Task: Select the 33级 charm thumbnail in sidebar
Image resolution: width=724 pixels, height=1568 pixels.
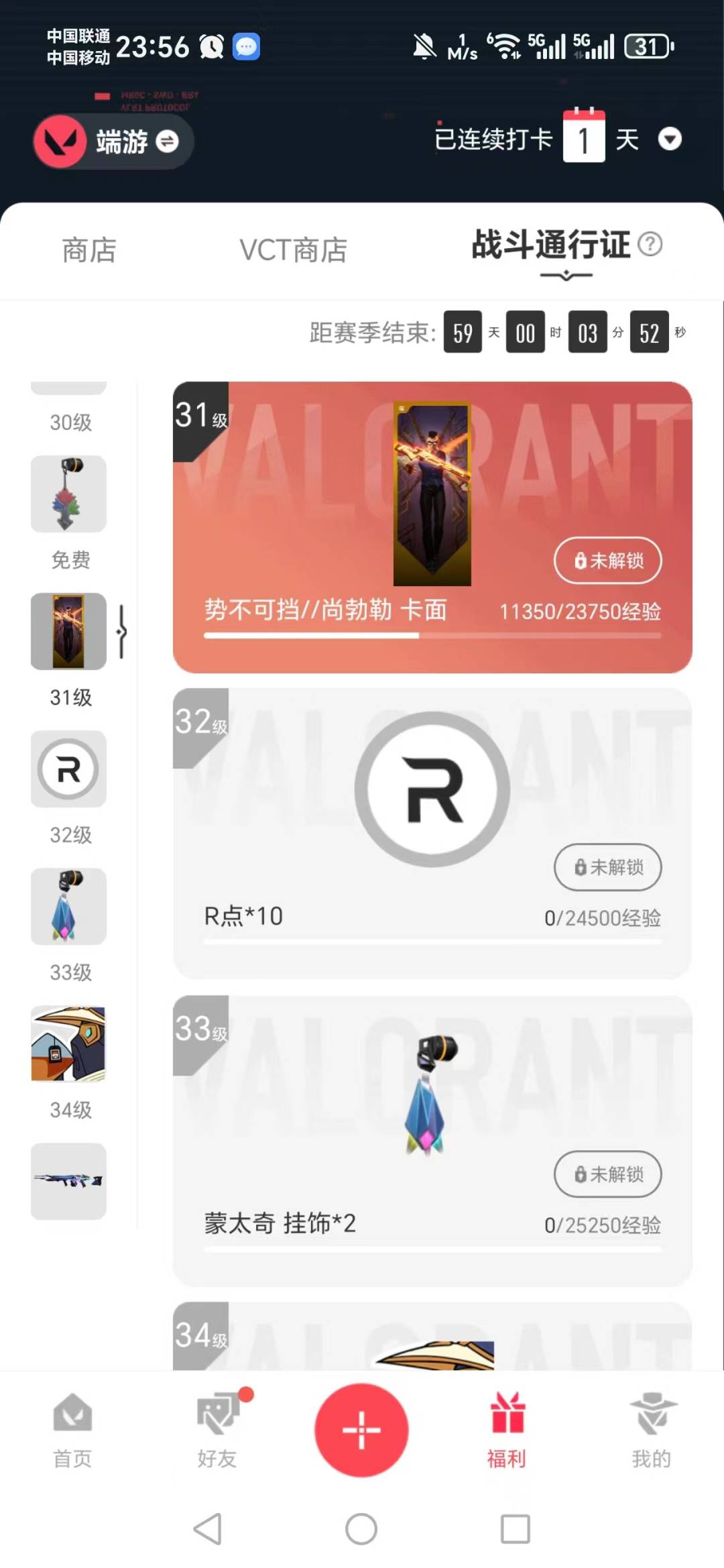Action: (68, 906)
